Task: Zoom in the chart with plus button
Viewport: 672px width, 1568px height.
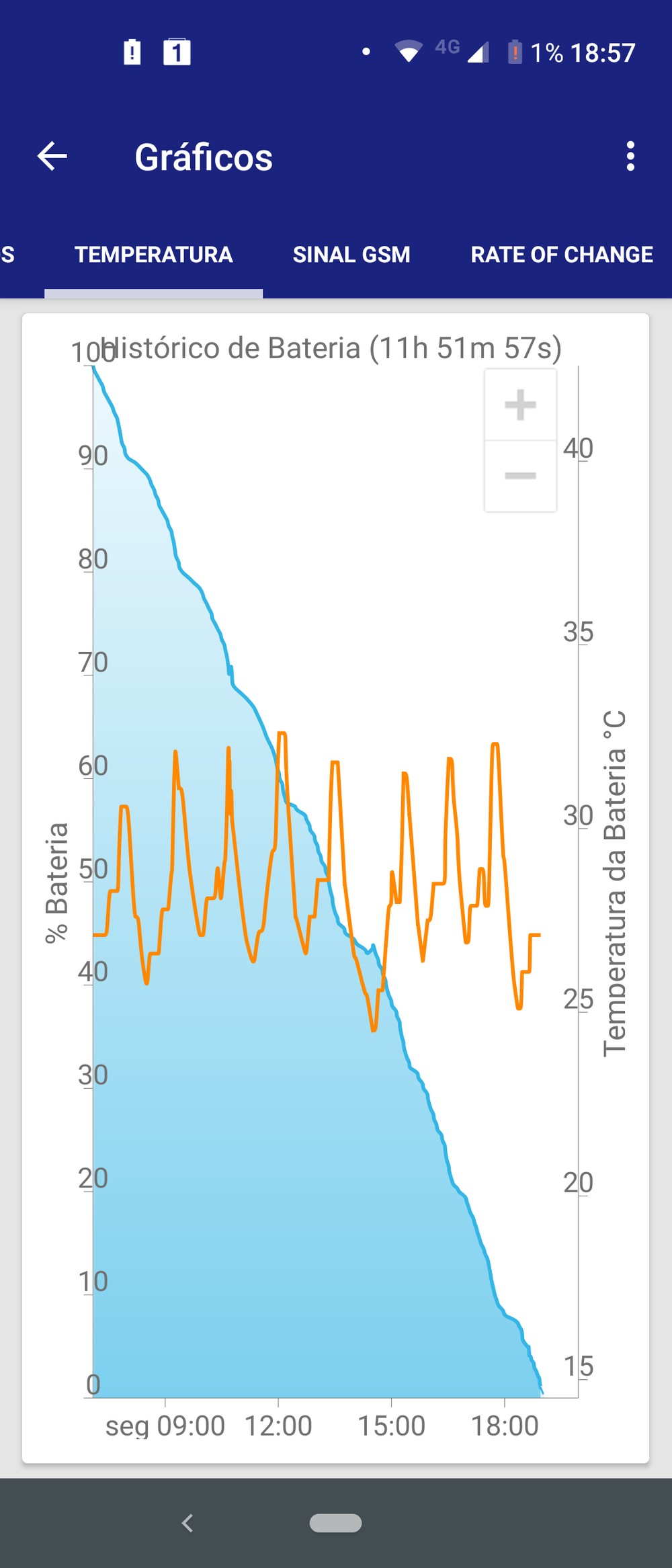Action: coord(520,405)
